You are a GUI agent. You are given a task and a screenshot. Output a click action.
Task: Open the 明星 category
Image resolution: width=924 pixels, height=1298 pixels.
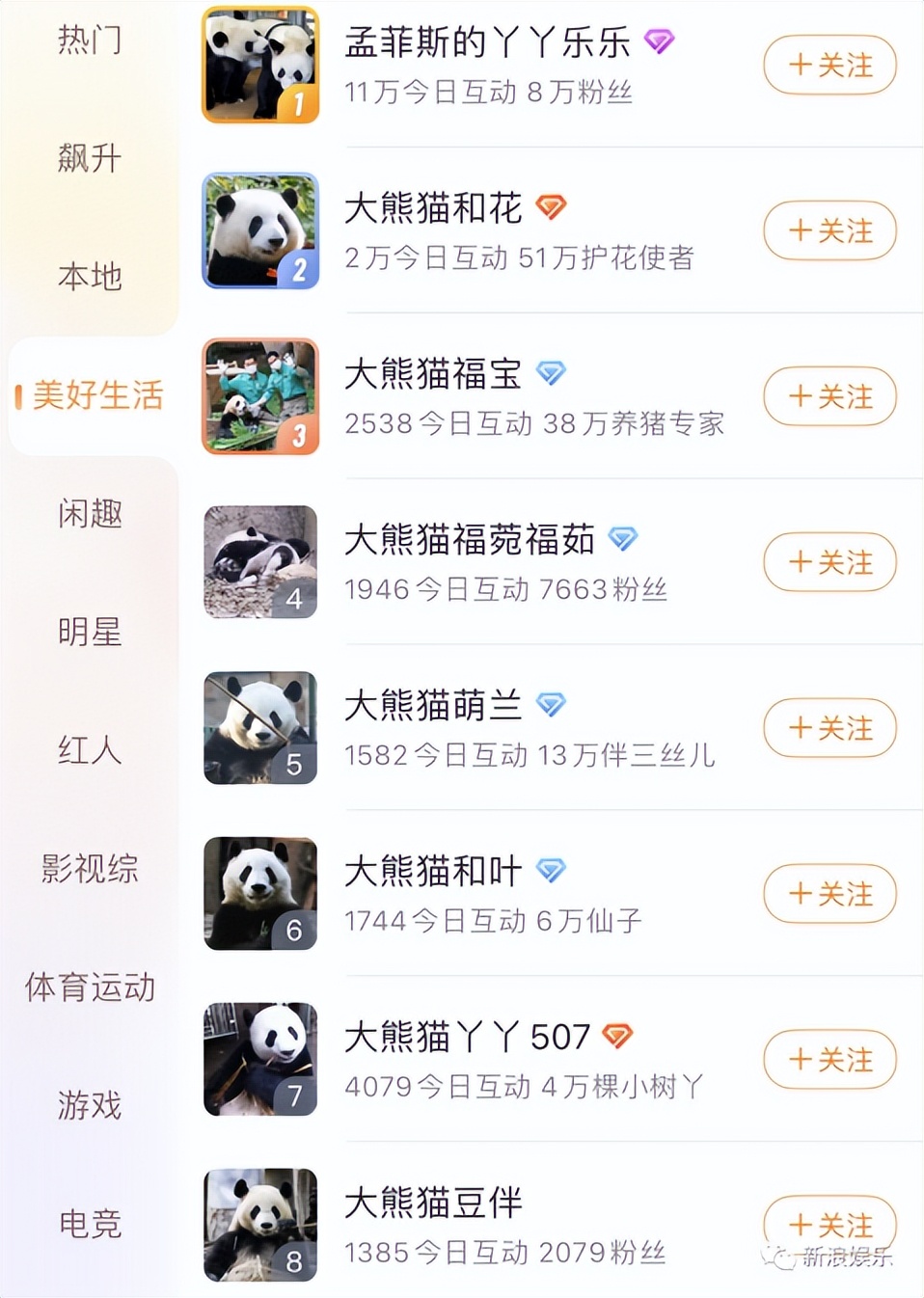click(x=92, y=634)
